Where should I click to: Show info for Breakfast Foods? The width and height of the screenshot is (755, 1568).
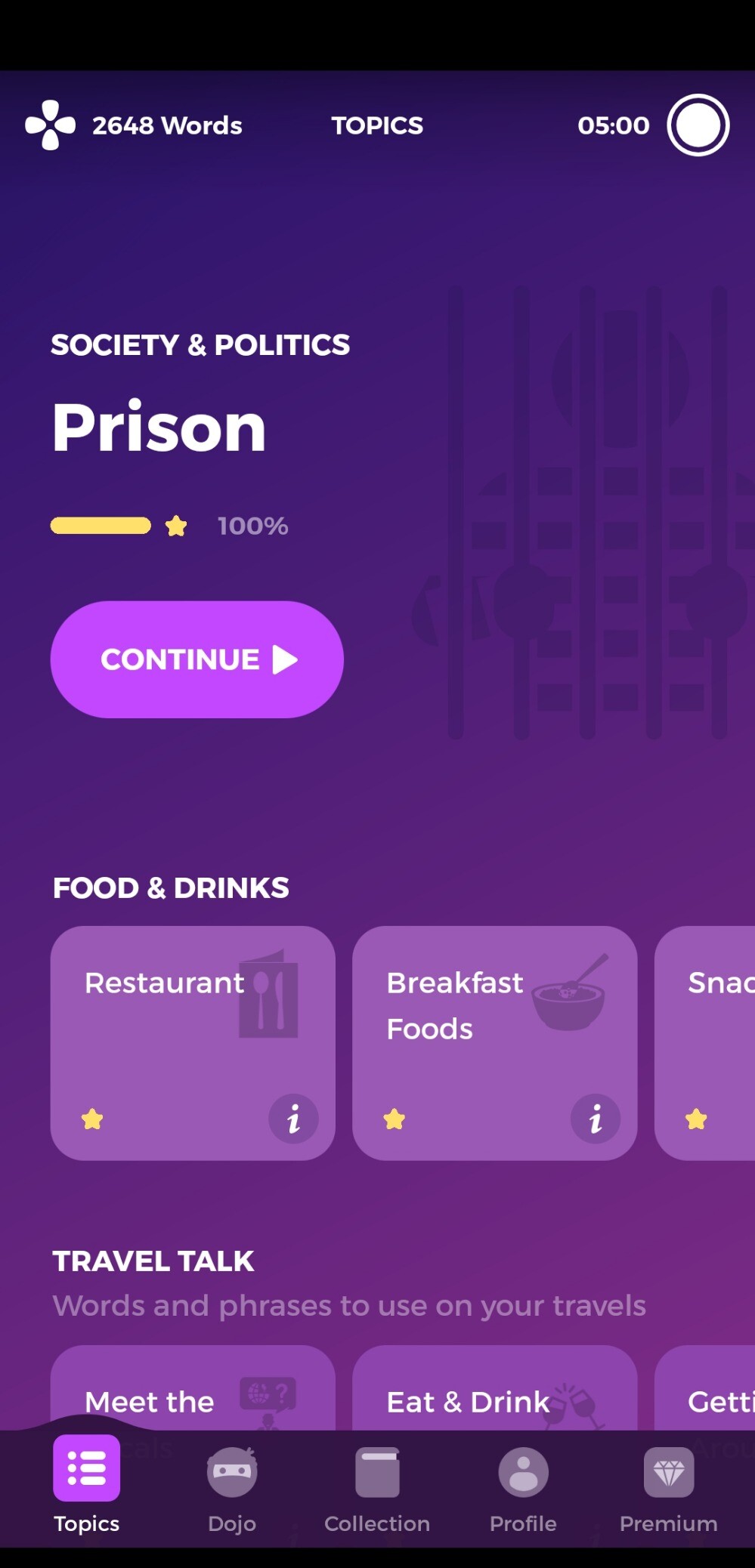[595, 1119]
